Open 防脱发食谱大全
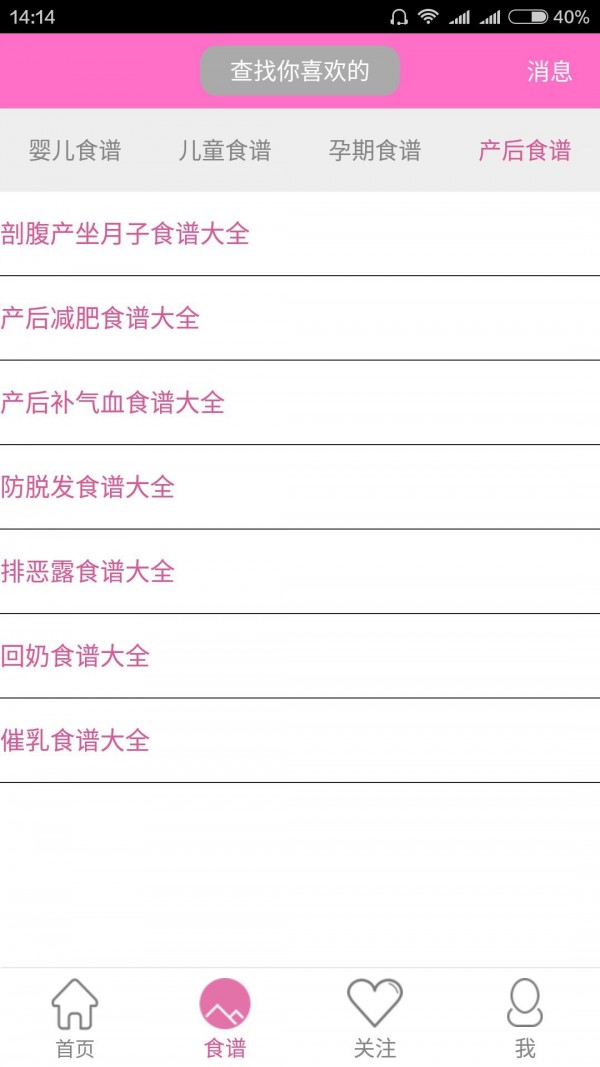 (x=300, y=487)
